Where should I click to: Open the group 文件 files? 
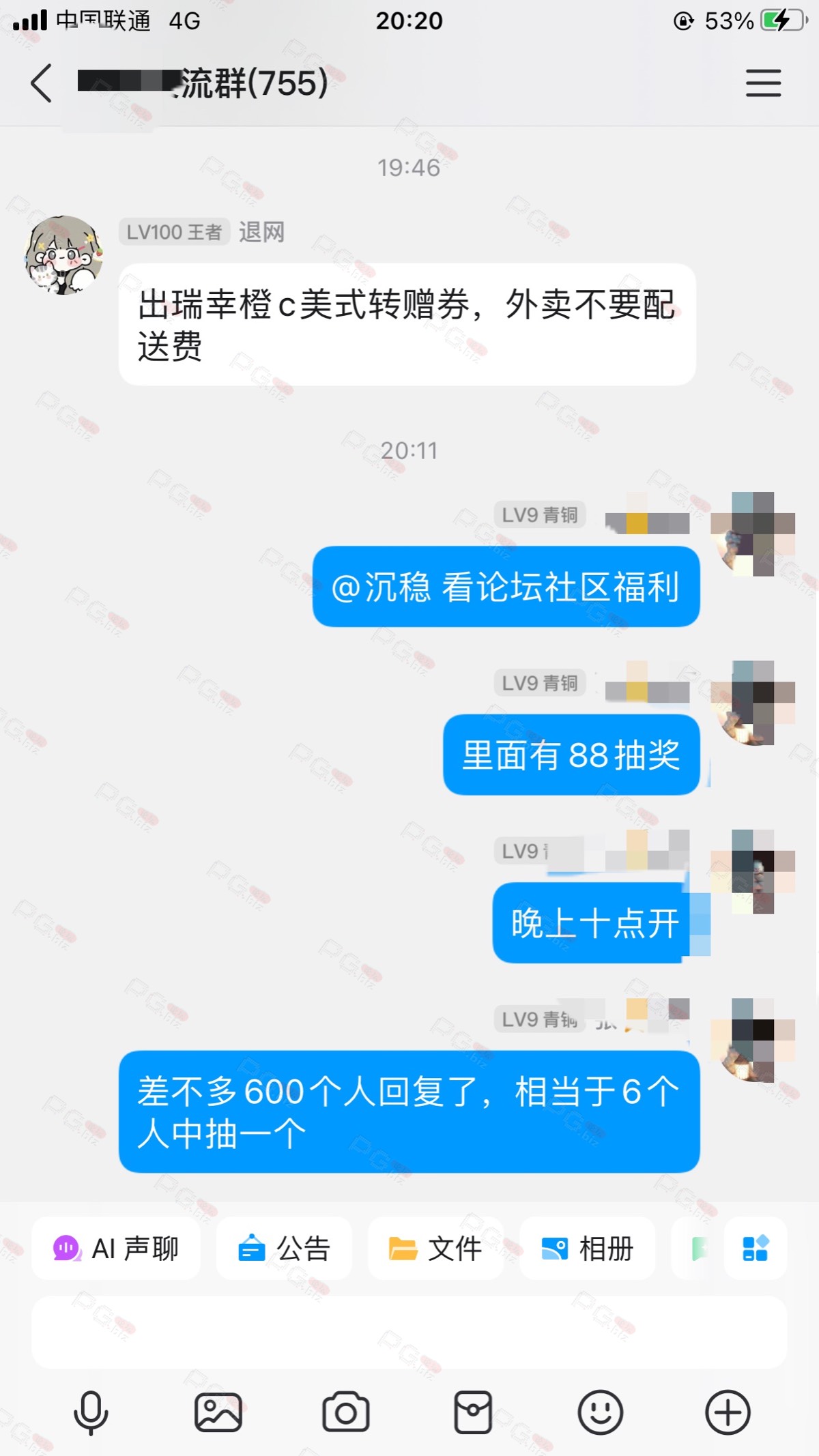point(435,1249)
